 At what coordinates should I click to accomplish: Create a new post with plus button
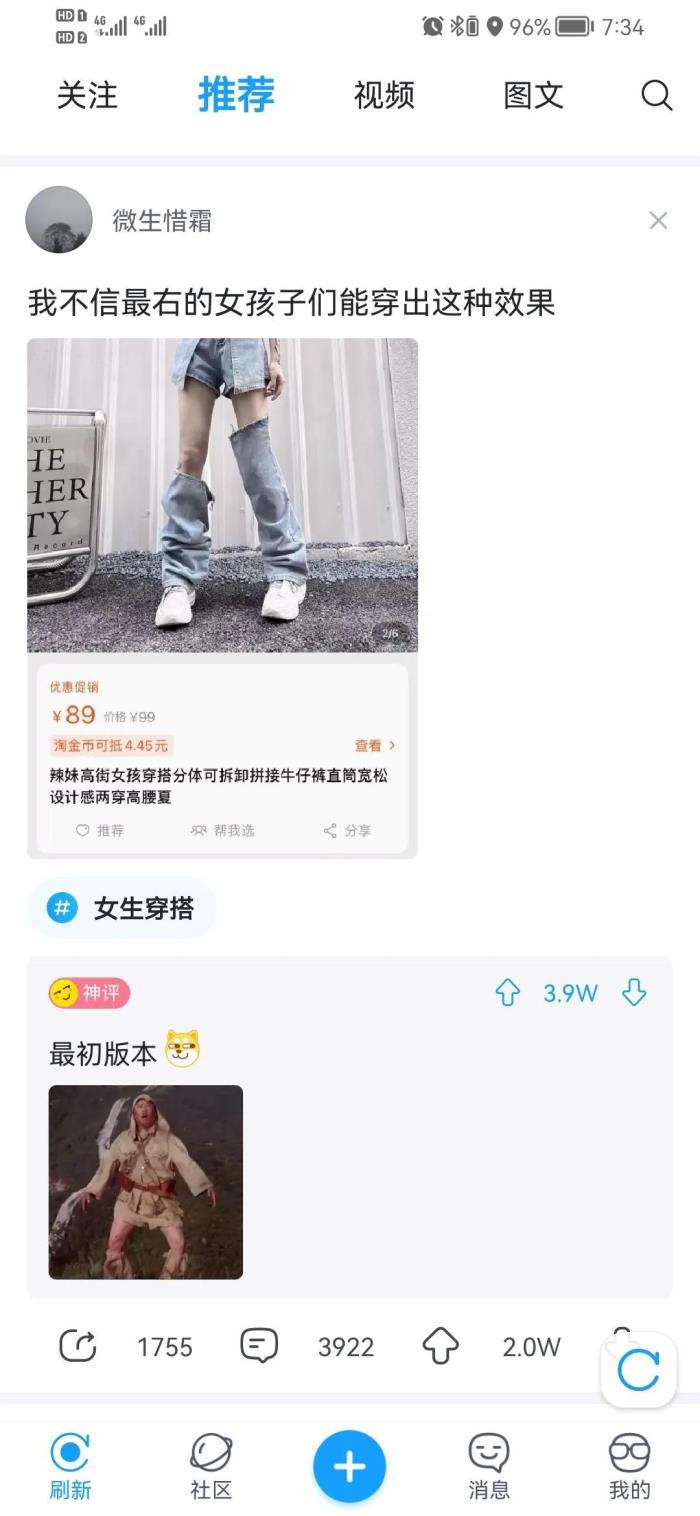click(x=349, y=1467)
